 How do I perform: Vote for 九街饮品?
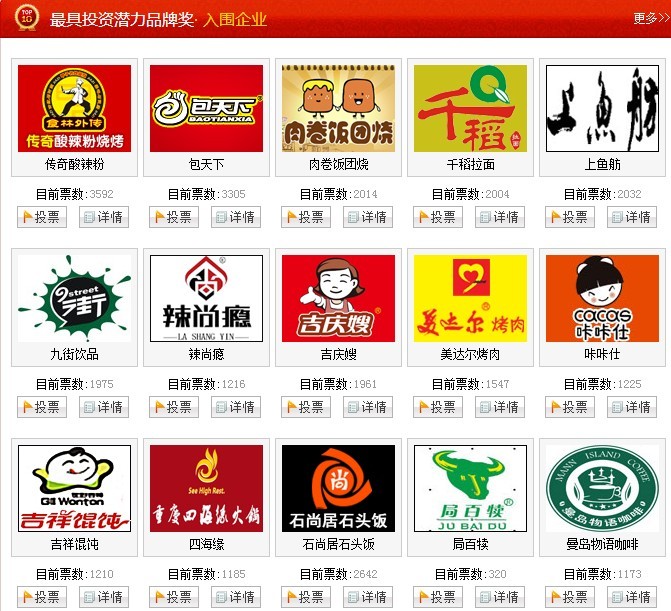point(41,407)
